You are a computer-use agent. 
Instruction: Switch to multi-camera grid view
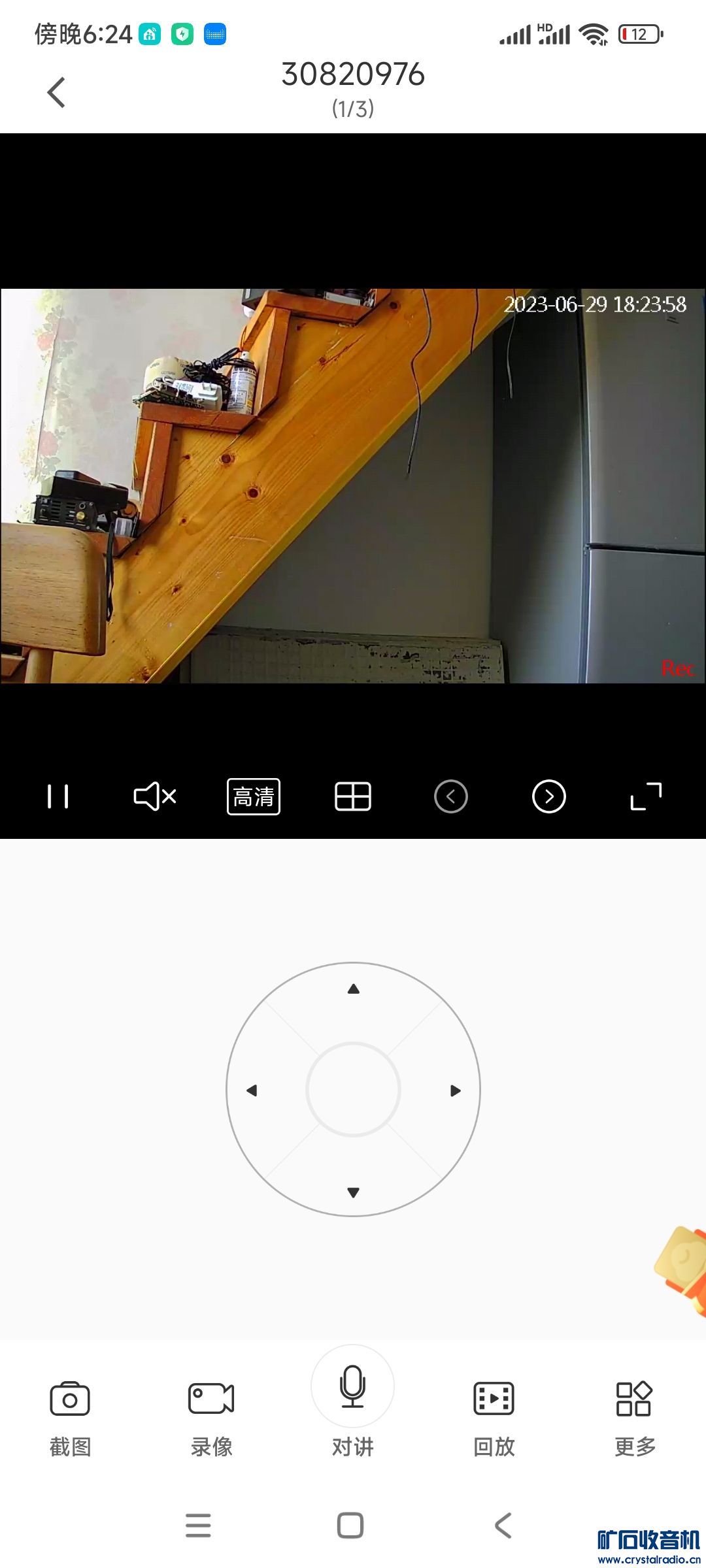point(353,796)
